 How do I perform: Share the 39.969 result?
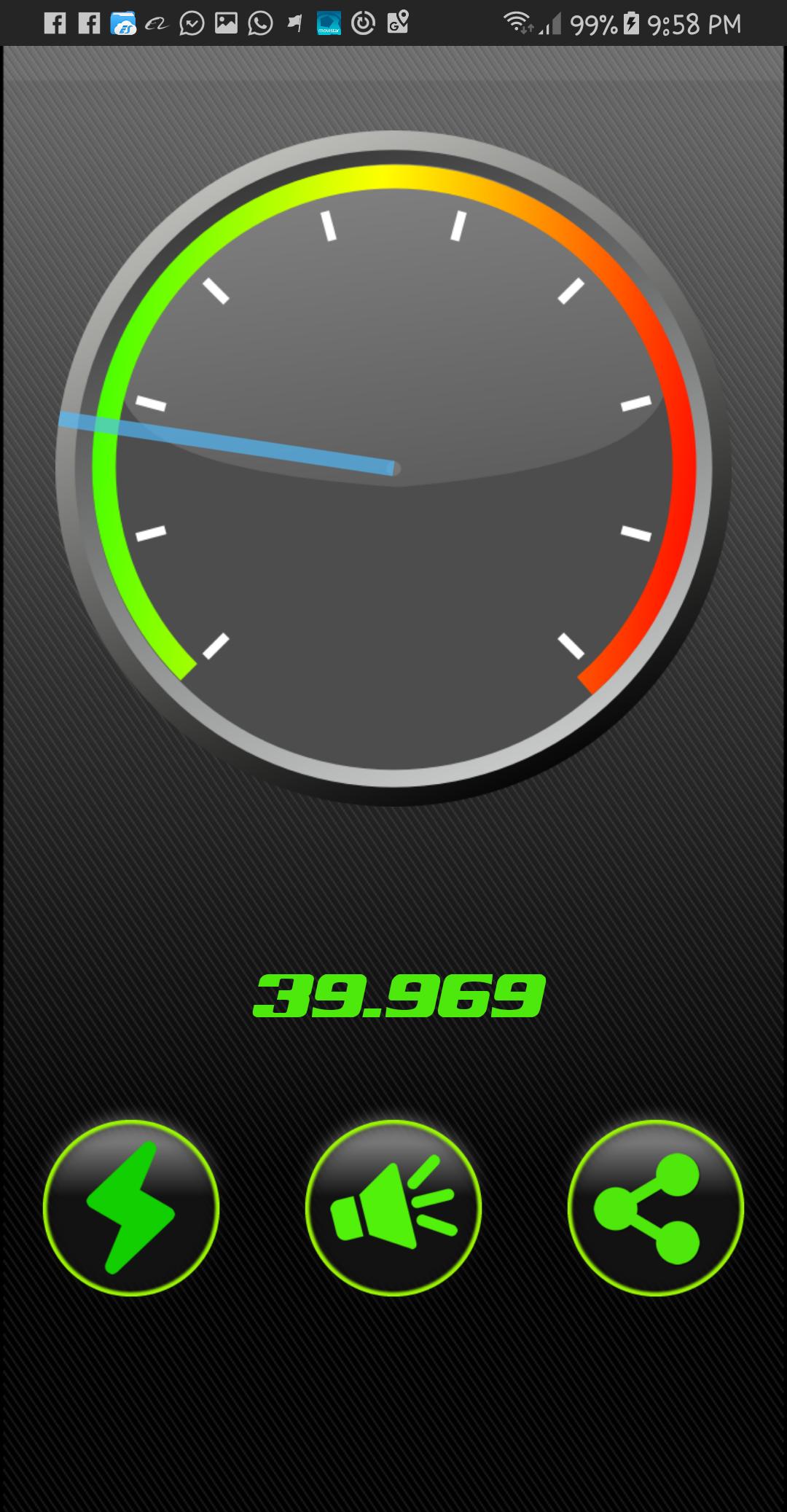[655, 1207]
